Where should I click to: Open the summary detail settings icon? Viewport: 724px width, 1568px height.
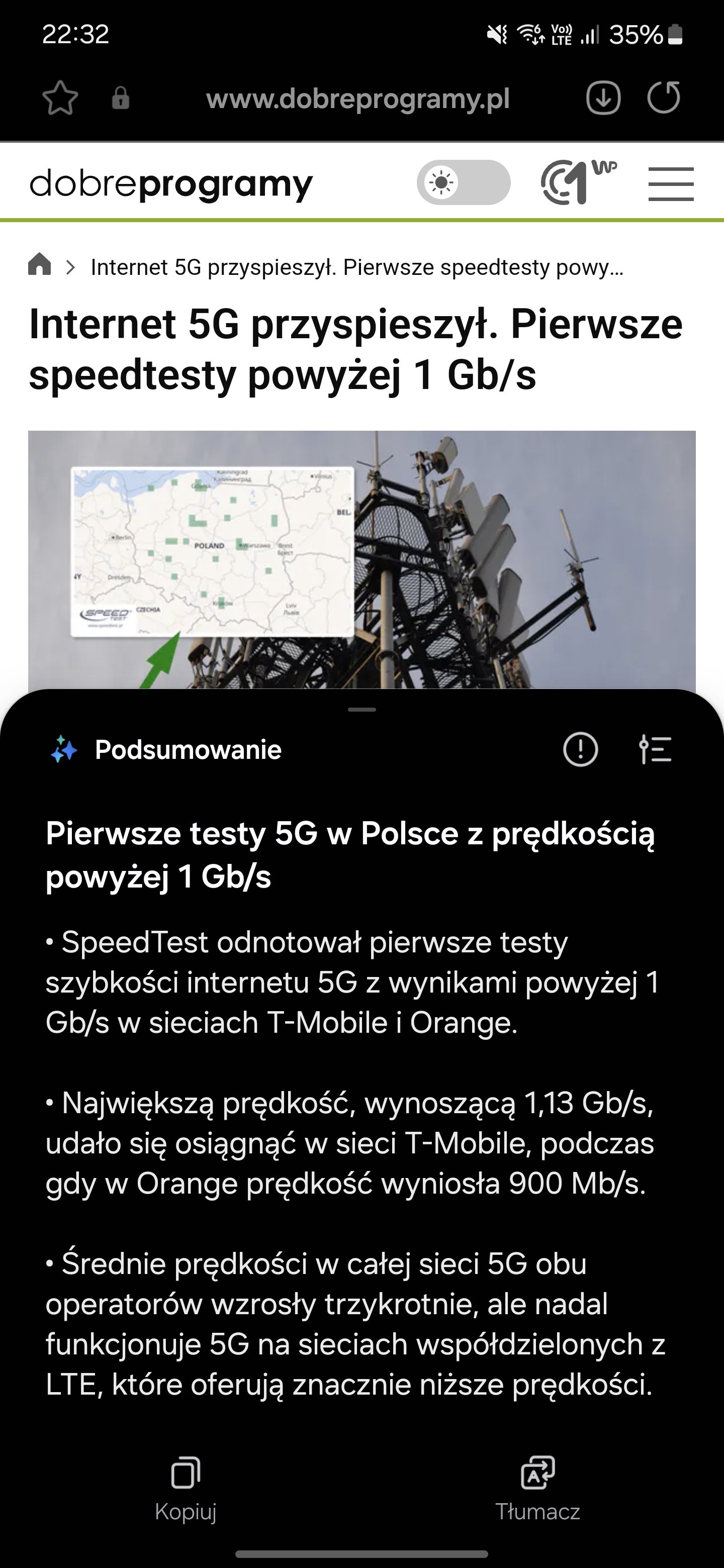[655, 749]
